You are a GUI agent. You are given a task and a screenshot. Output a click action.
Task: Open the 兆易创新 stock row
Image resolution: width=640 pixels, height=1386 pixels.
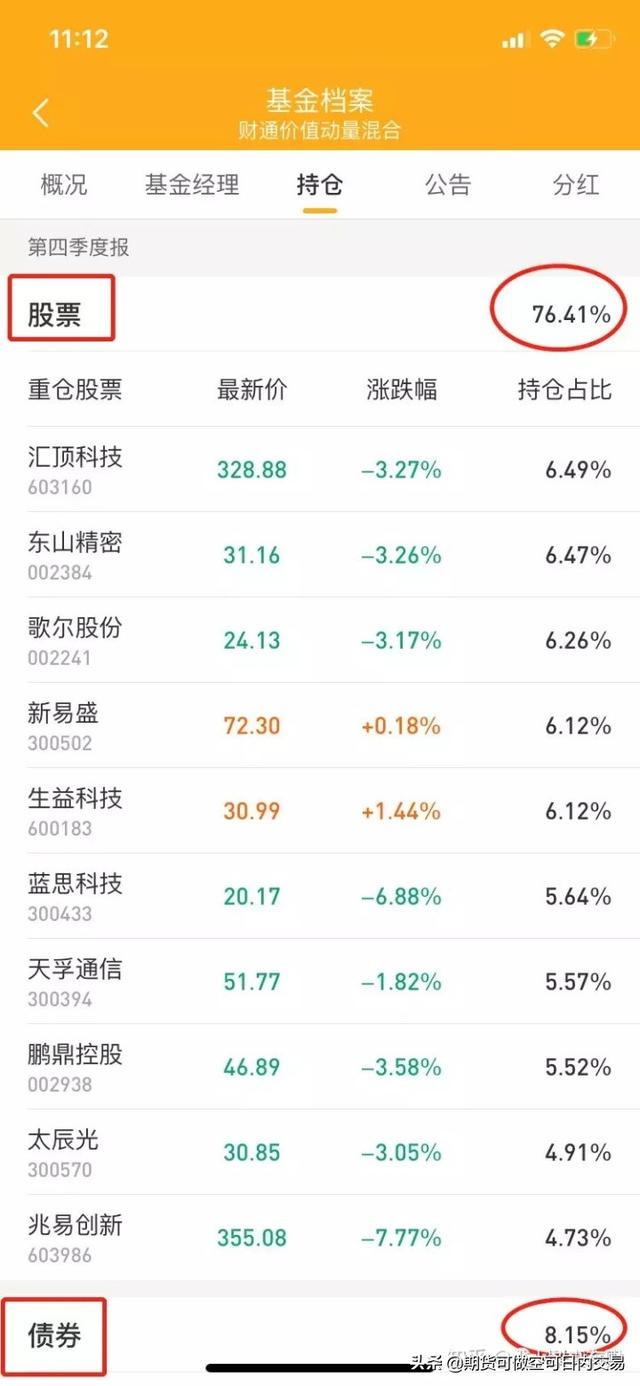(x=320, y=1238)
